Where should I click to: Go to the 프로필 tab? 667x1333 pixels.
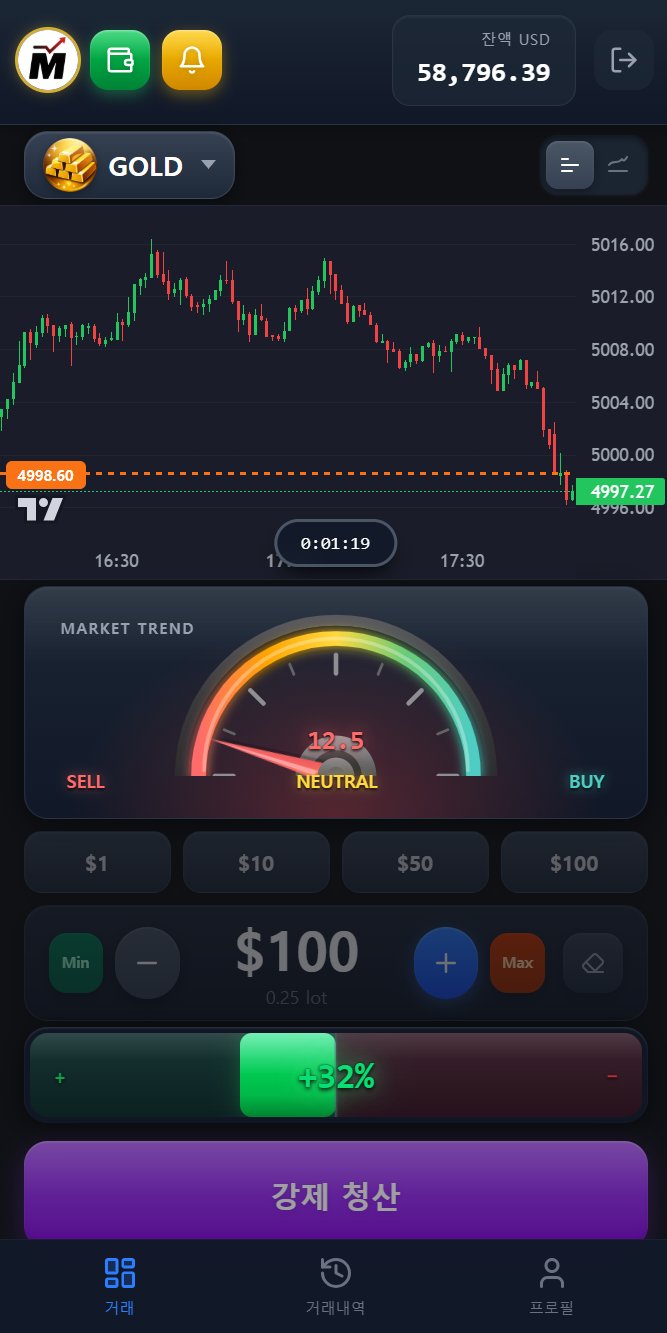(551, 1285)
